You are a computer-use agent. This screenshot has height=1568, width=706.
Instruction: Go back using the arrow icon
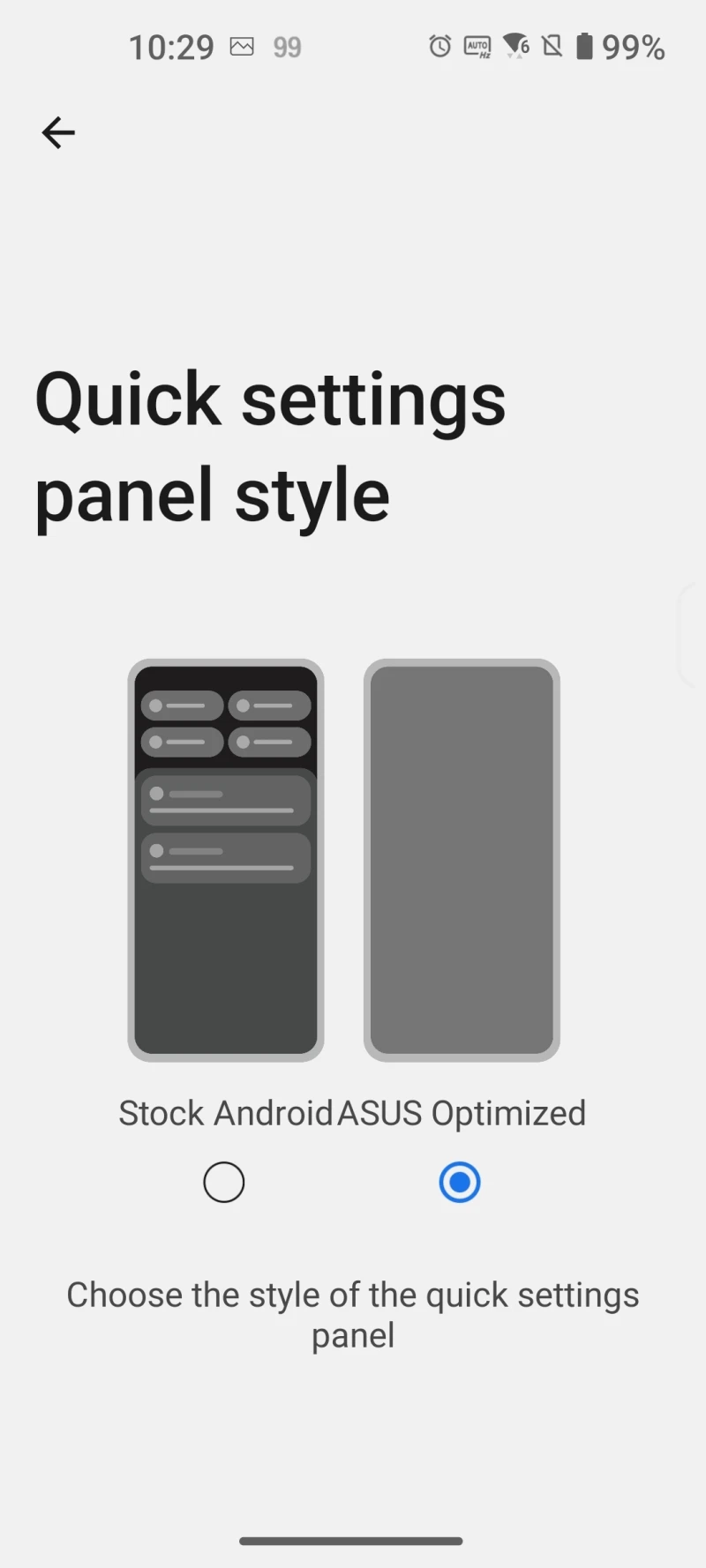click(58, 133)
